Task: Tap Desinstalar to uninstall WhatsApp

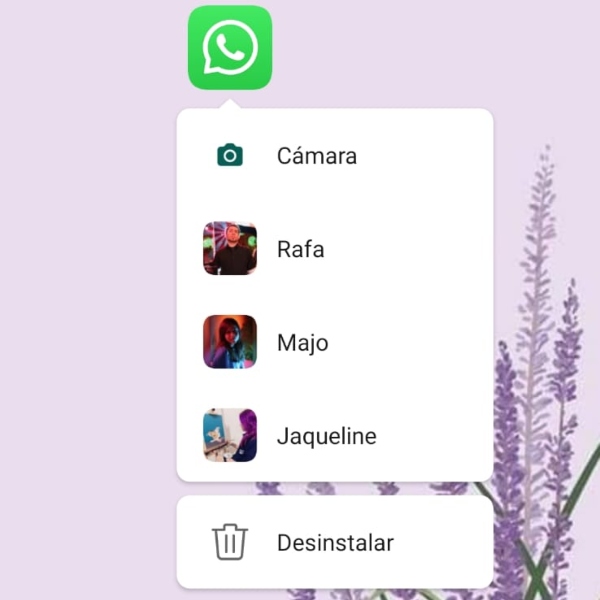Action: click(x=334, y=543)
